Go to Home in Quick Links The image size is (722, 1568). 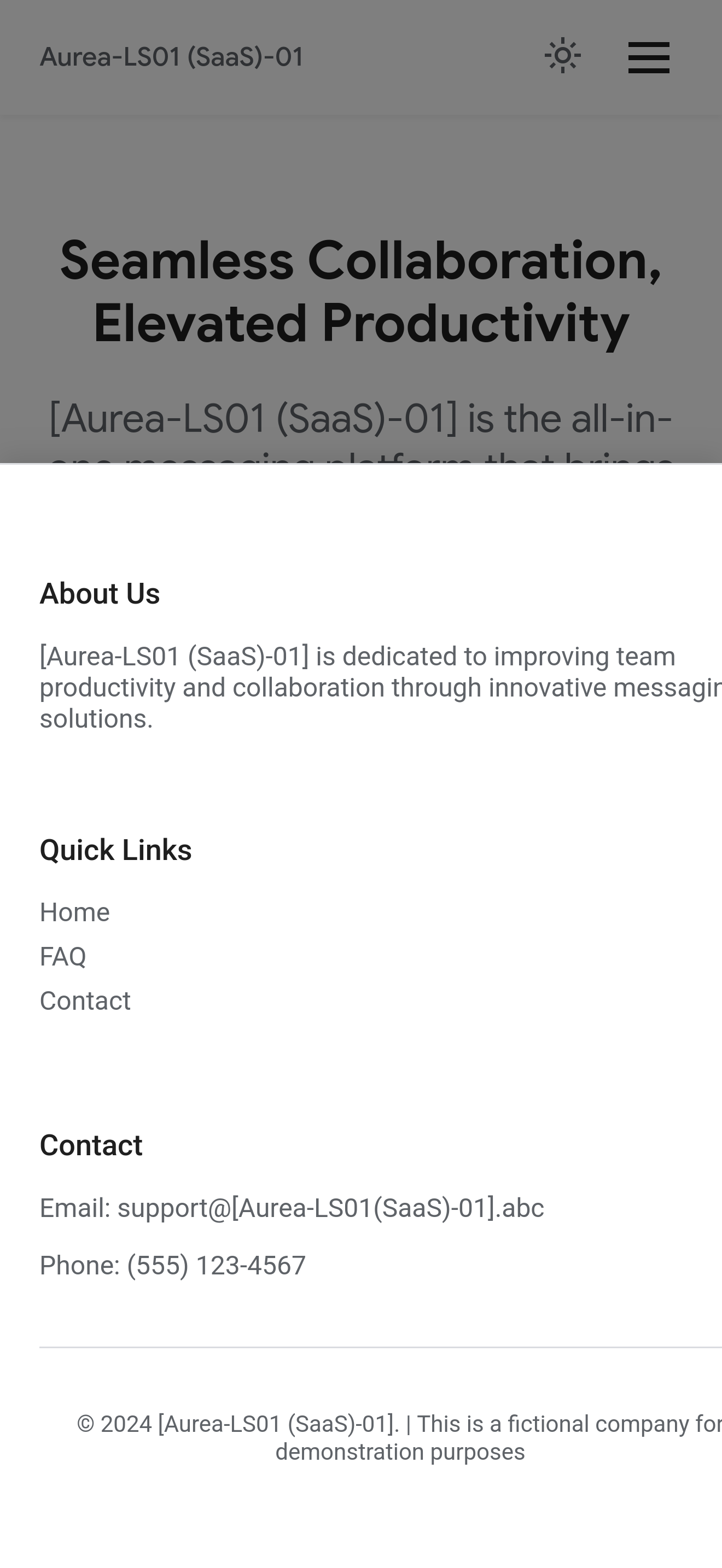75,912
